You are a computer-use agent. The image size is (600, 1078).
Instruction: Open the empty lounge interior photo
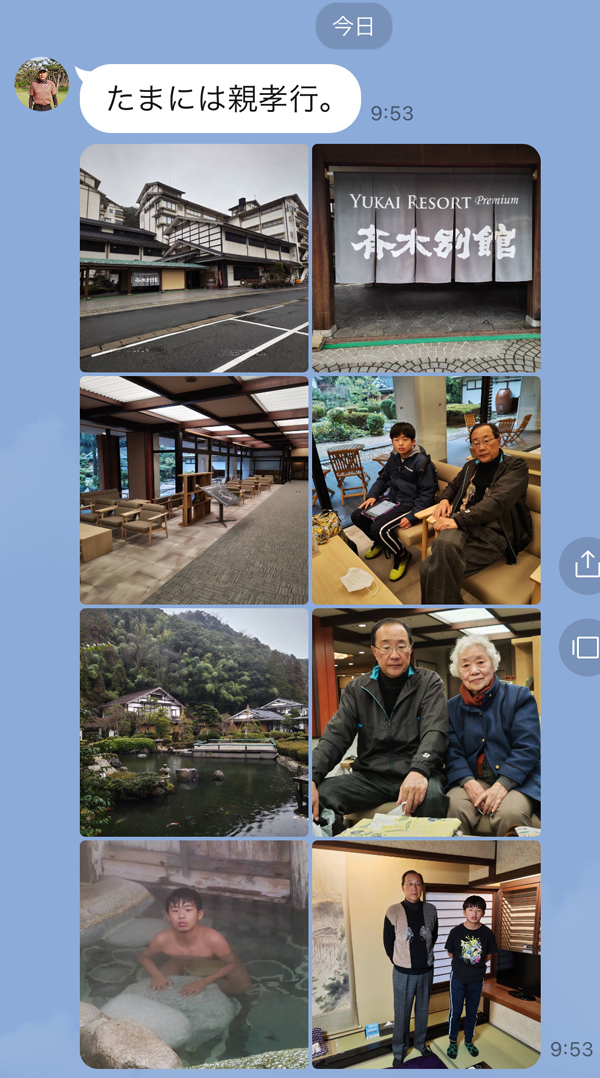coord(194,490)
